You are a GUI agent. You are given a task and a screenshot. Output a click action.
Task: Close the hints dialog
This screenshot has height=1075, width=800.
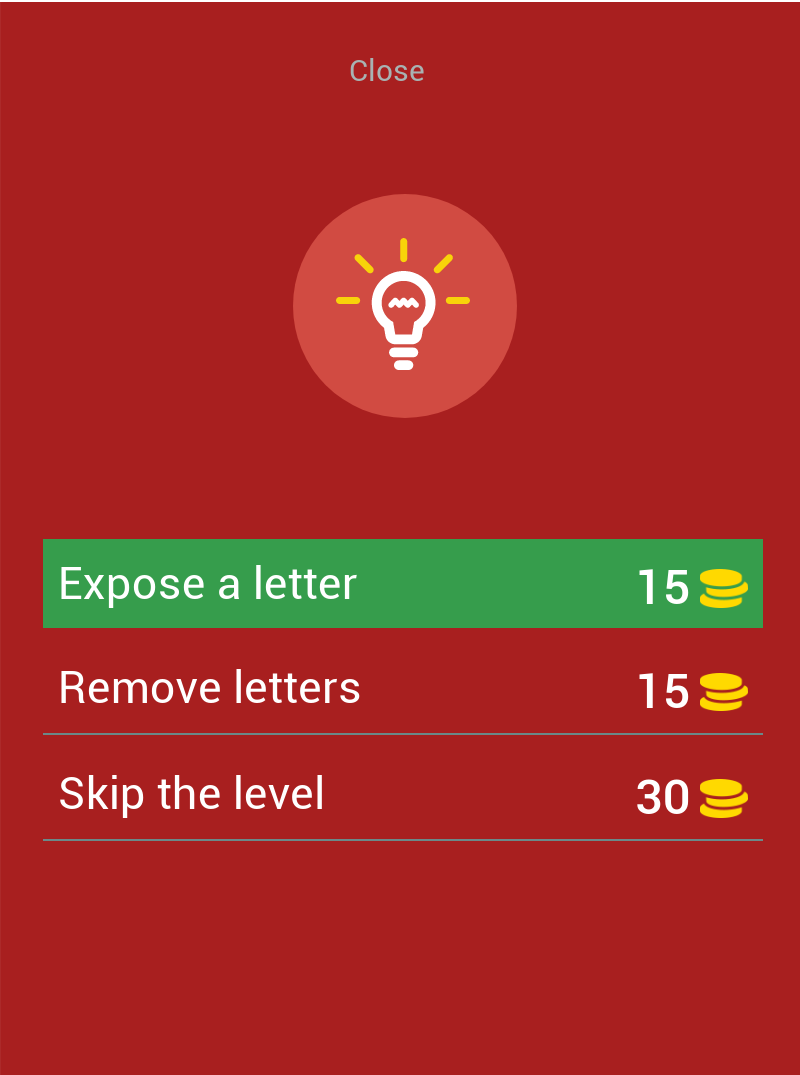tap(387, 71)
